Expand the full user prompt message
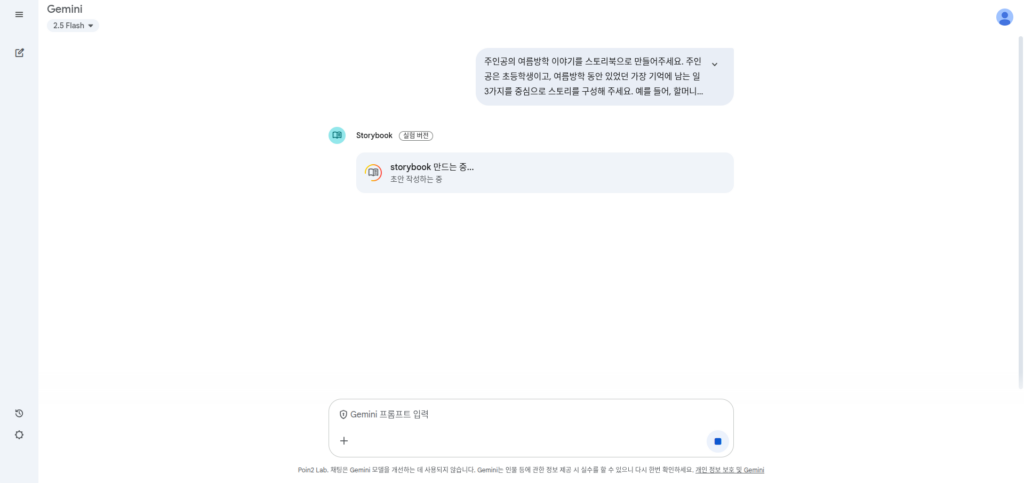This screenshot has width=1024, height=483. (x=714, y=64)
